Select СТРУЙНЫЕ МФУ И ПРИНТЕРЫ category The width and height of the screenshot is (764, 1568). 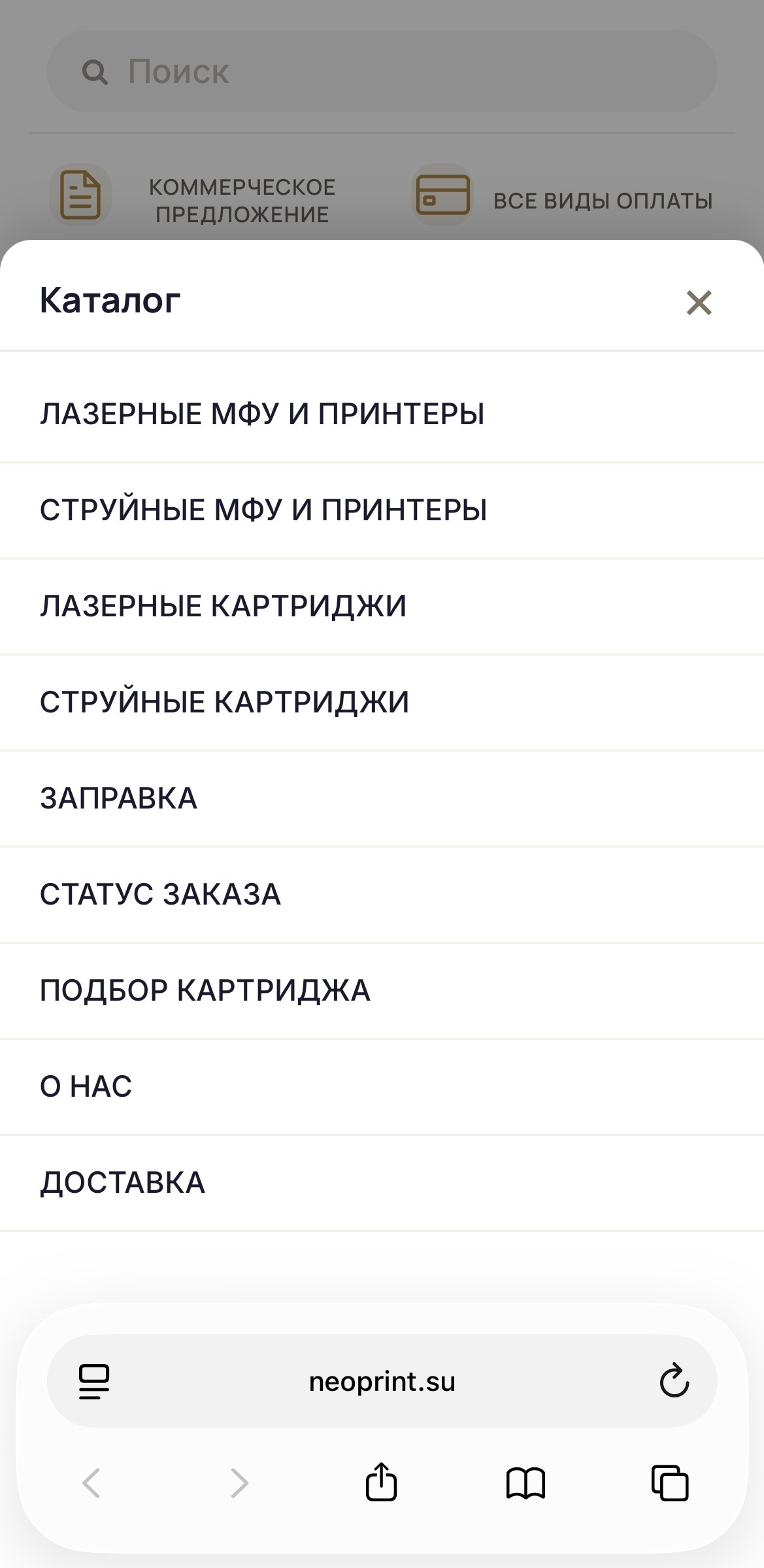pos(263,510)
